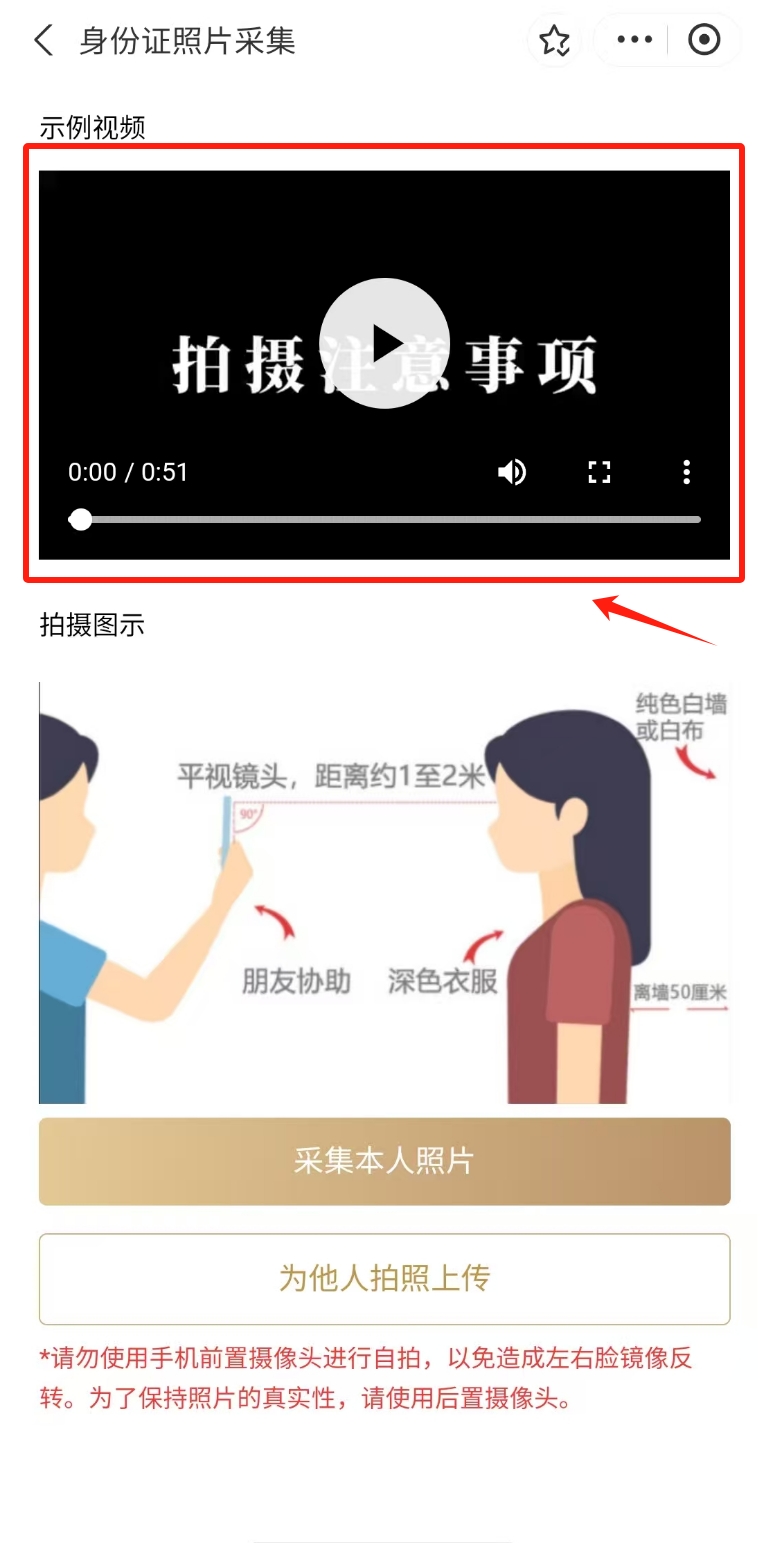Choose 为他人拍照上传
Screen dimensions: 763x1543
(385, 1279)
